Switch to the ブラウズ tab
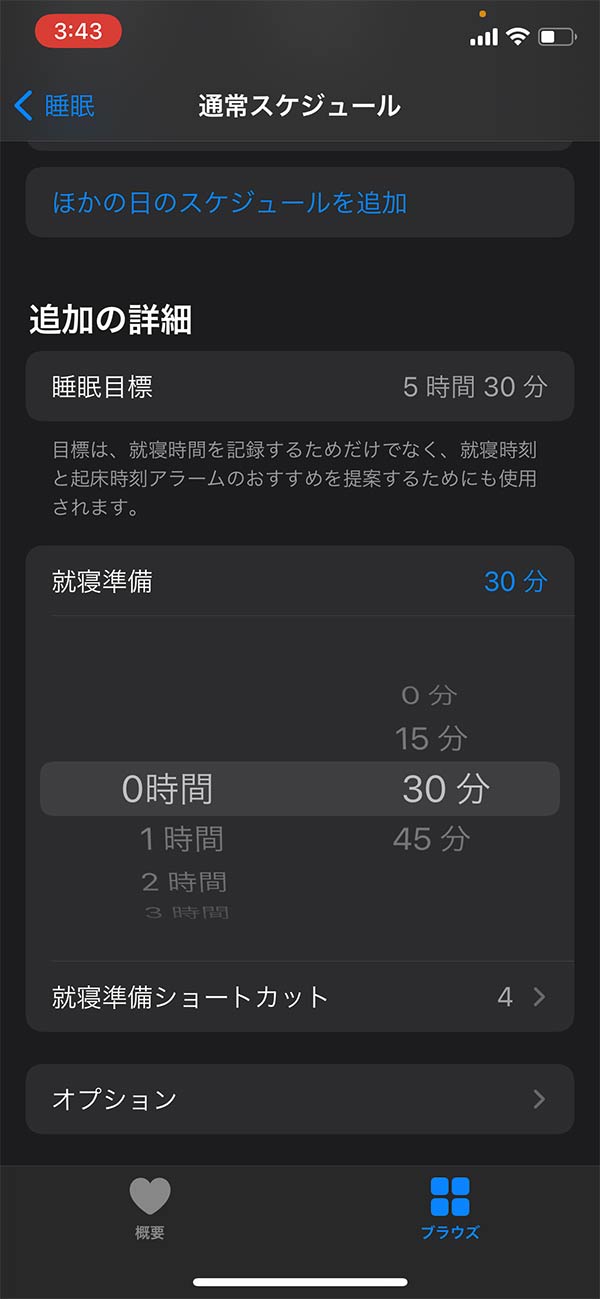Image resolution: width=600 pixels, height=1299 pixels. (450, 1208)
